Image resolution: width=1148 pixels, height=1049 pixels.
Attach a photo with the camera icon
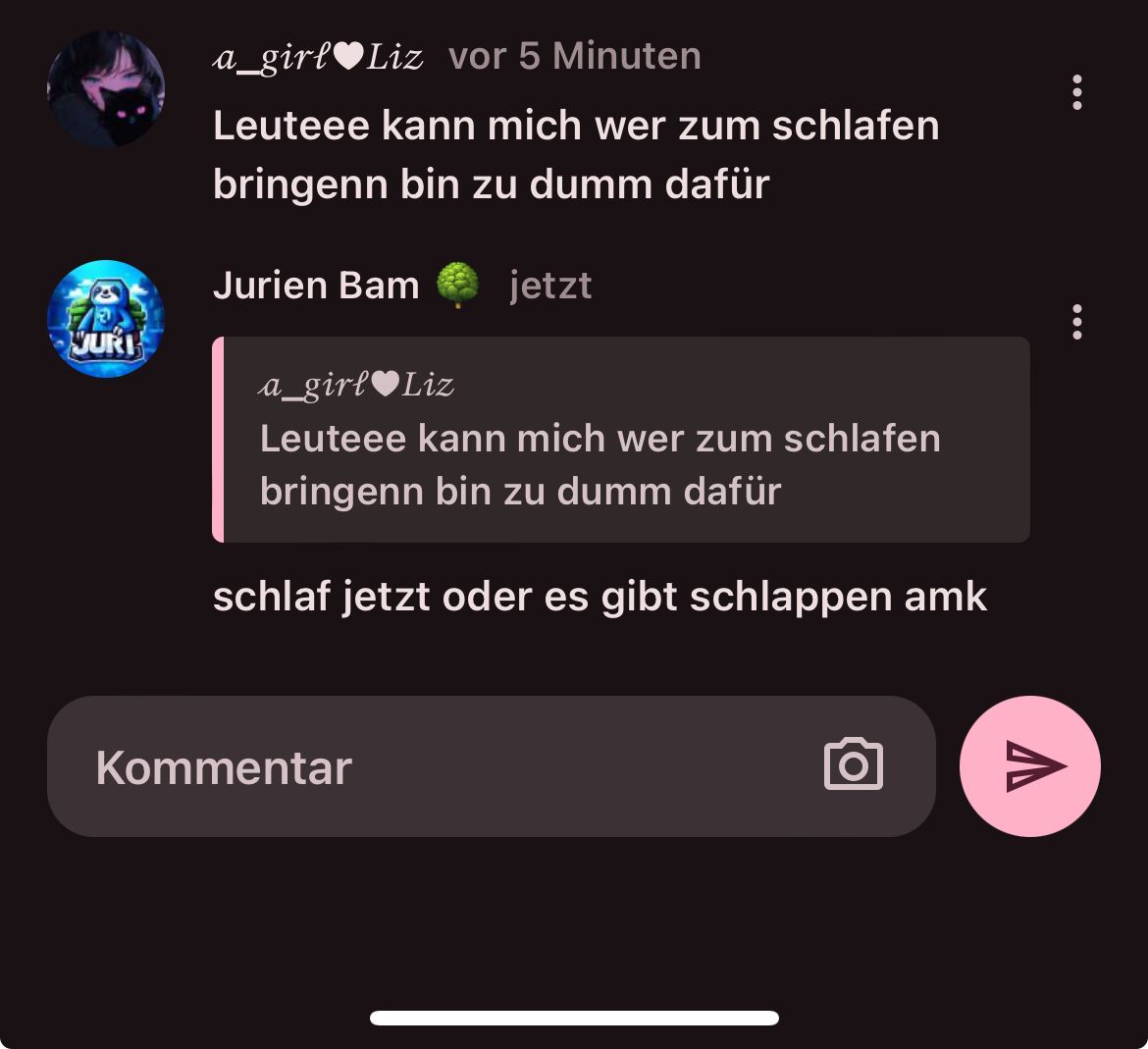854,765
